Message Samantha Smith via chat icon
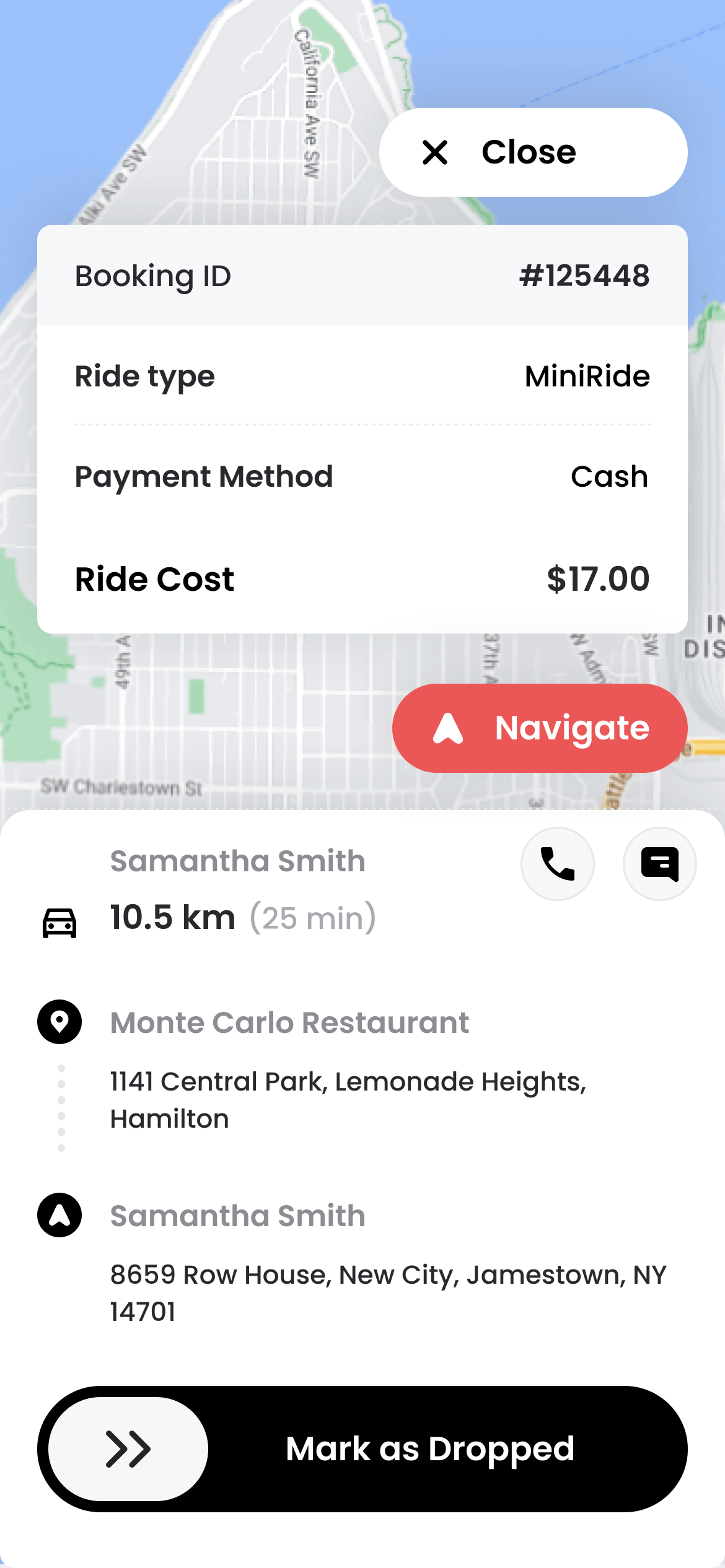The image size is (725, 1568). (x=659, y=863)
